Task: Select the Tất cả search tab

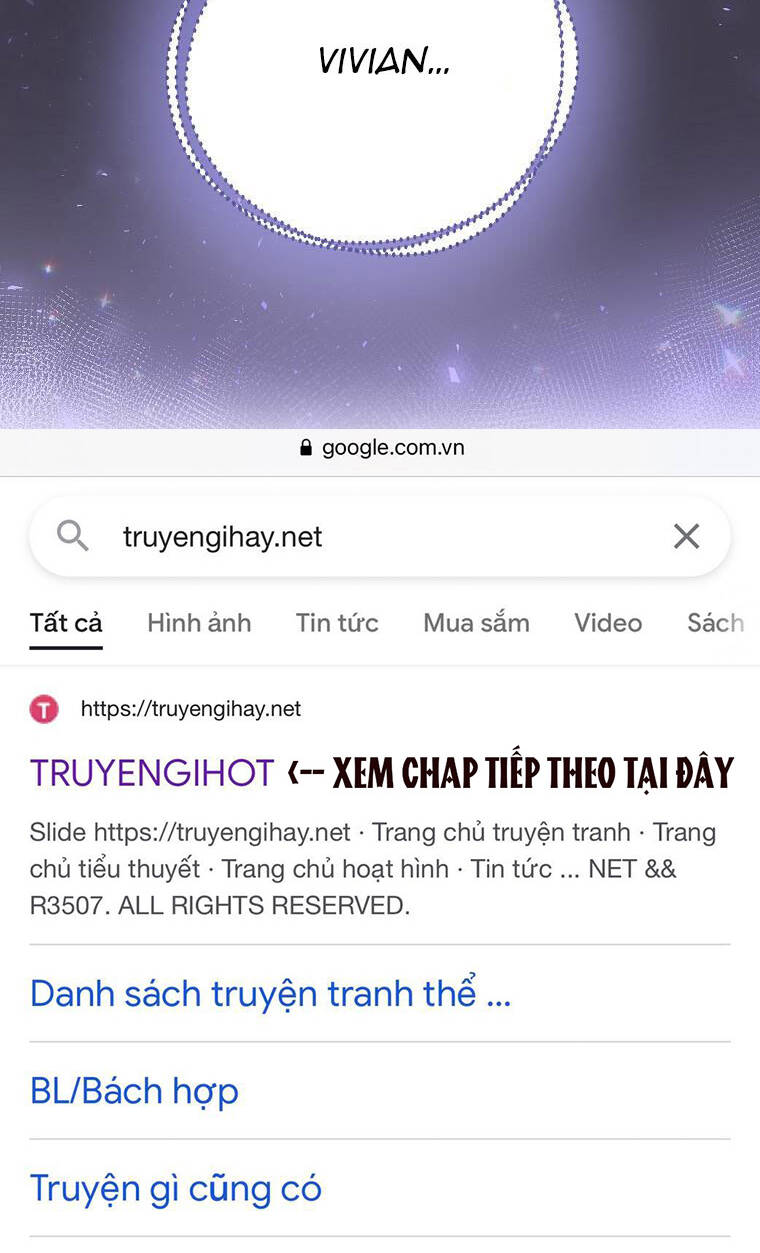Action: click(x=66, y=623)
